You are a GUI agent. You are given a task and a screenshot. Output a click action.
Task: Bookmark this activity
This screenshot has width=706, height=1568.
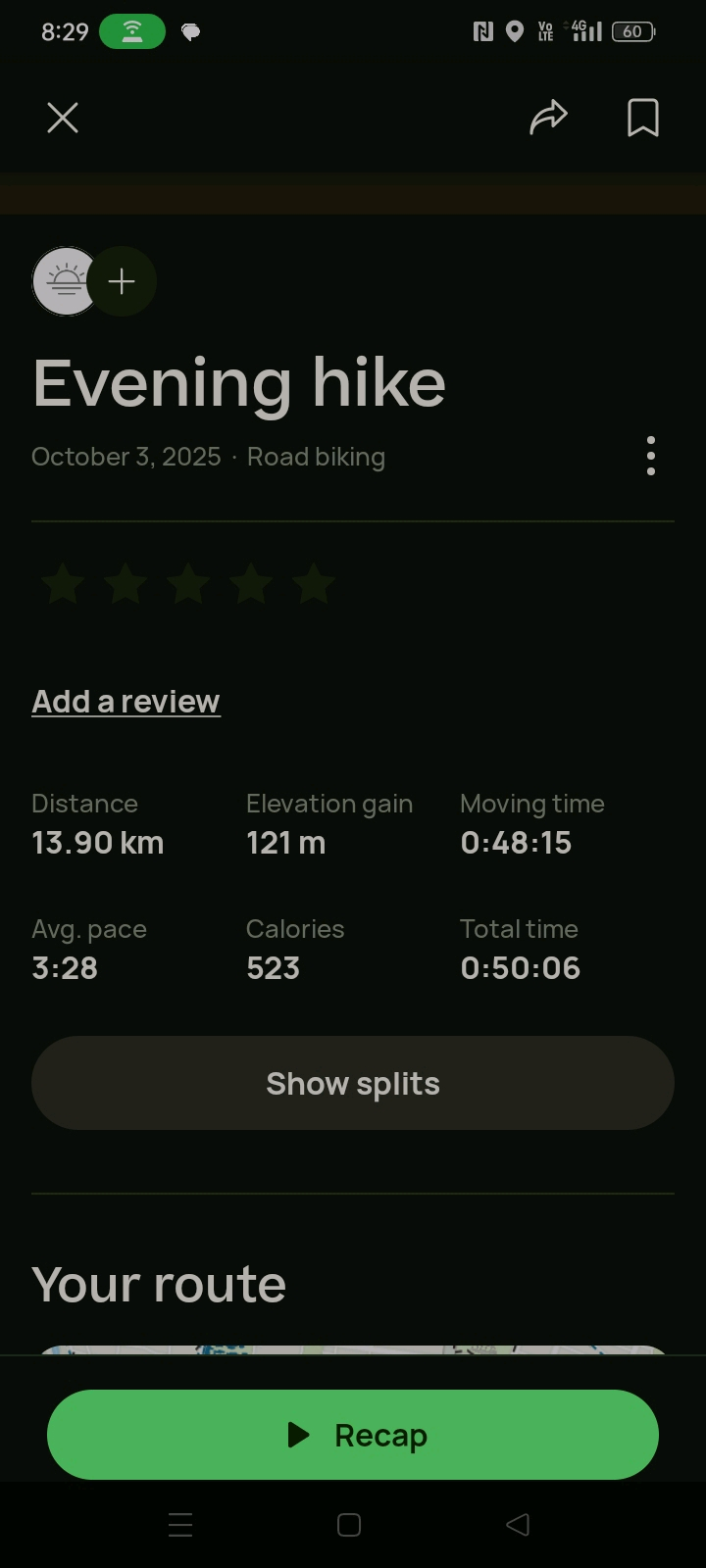642,119
